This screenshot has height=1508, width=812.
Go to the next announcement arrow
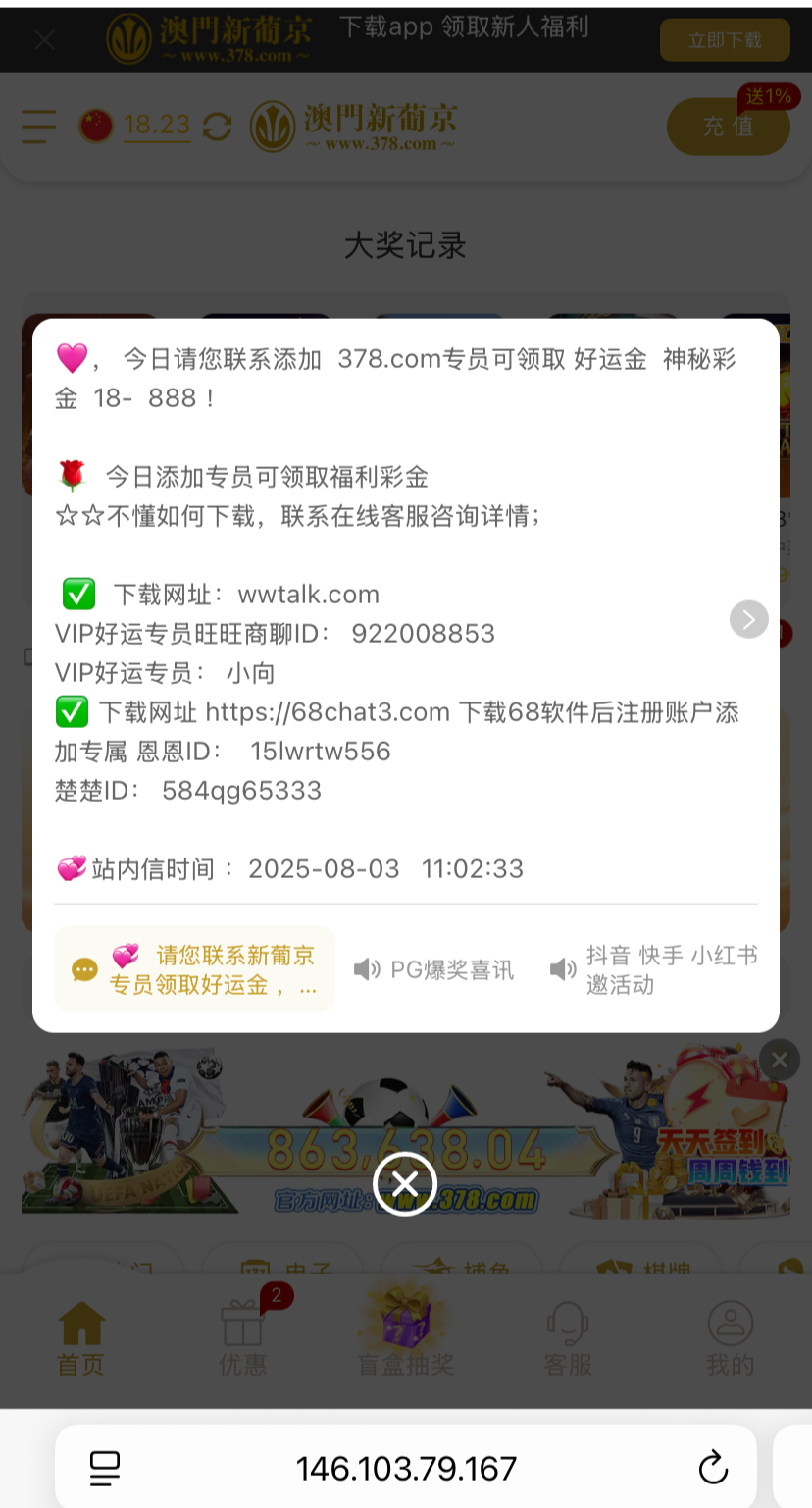coord(749,619)
